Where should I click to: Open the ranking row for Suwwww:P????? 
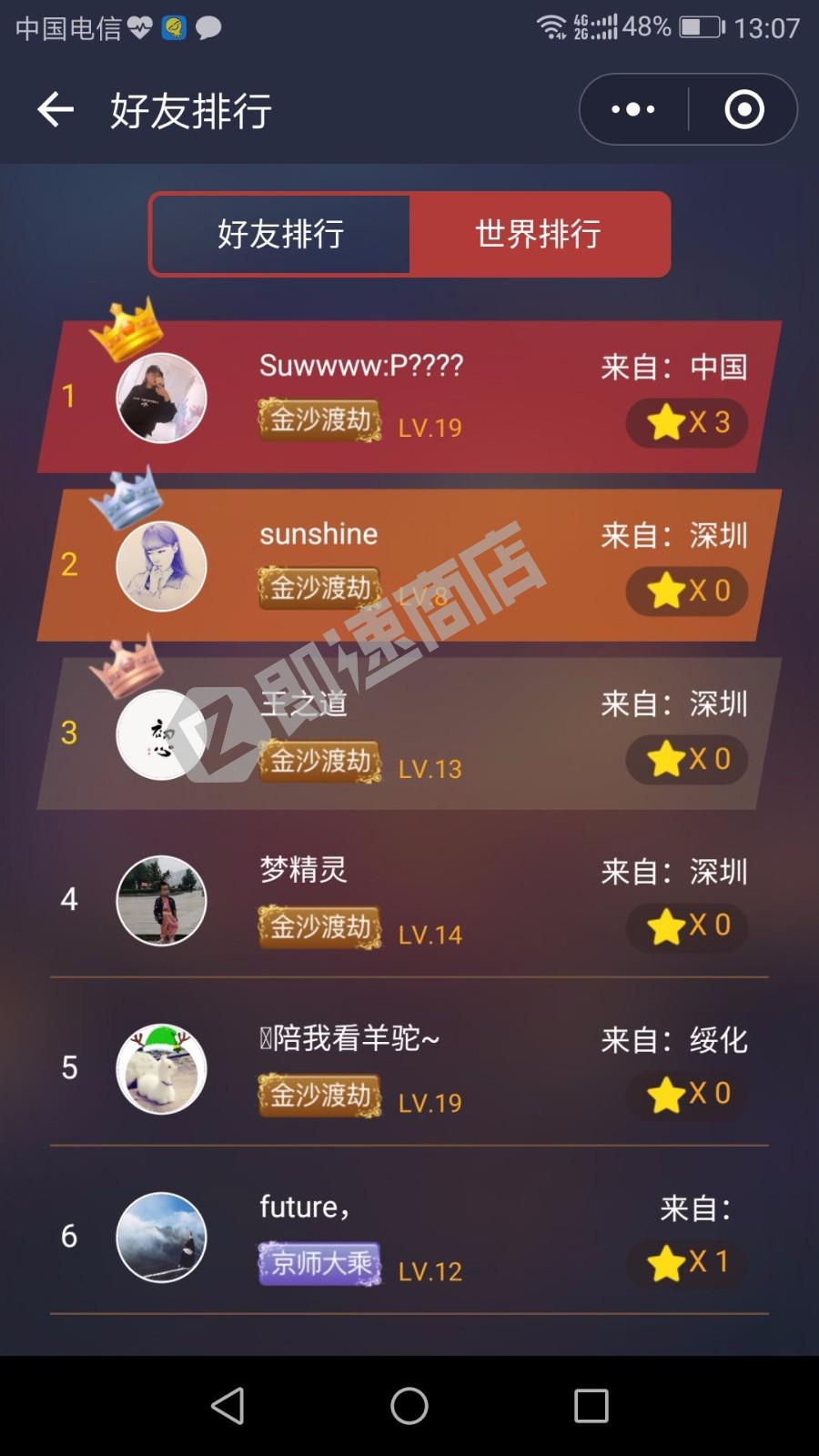tap(409, 397)
